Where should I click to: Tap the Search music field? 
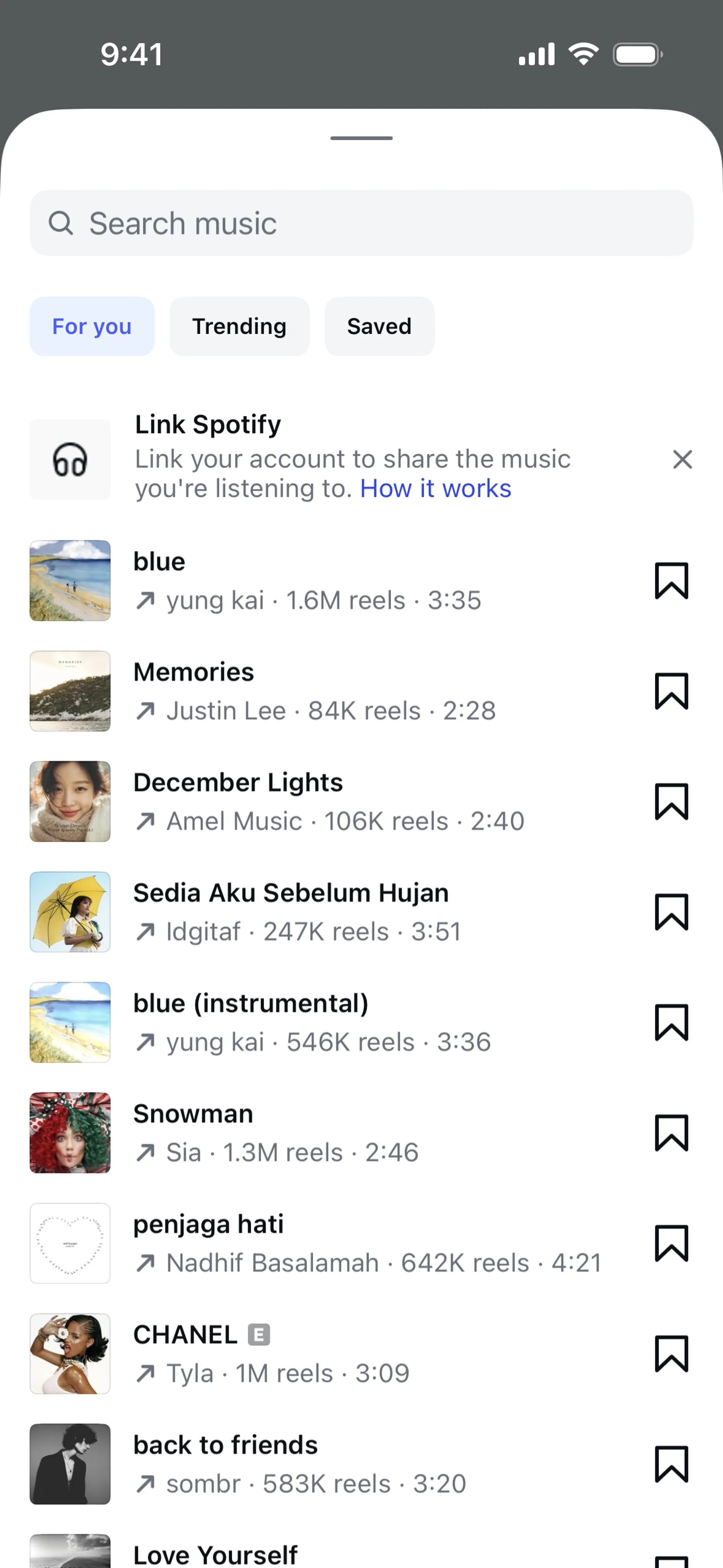tap(361, 223)
